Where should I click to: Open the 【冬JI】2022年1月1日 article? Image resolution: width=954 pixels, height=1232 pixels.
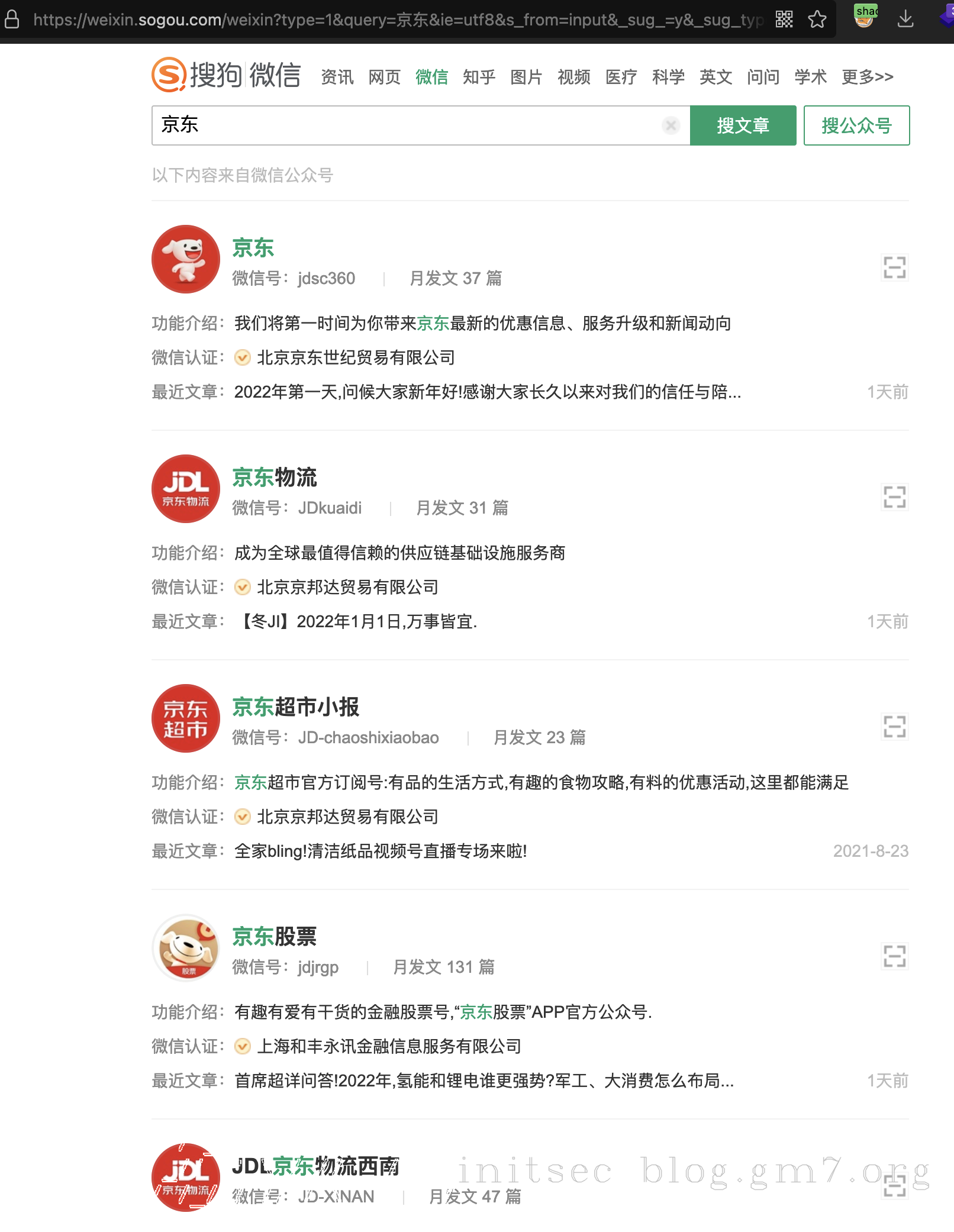coord(357,621)
